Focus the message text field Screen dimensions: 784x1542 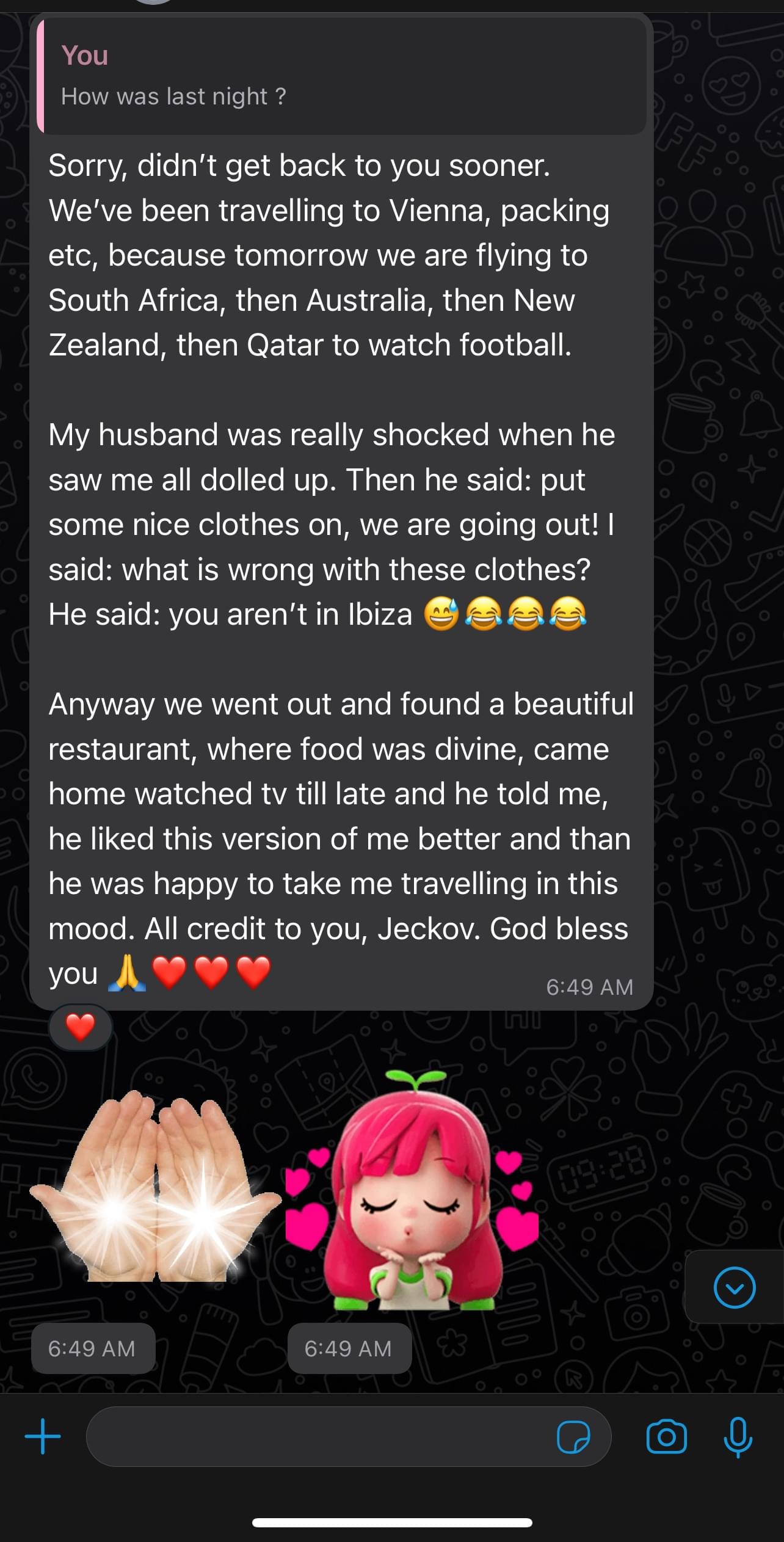point(318,1436)
